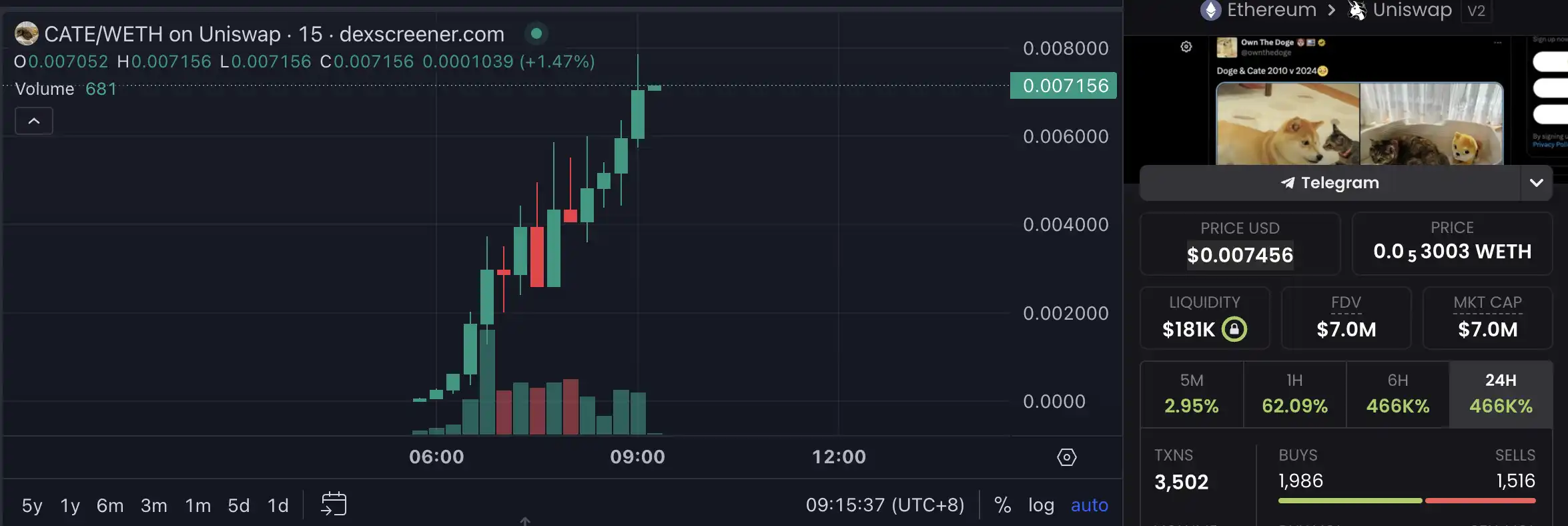Set chart range to 5d
This screenshot has height=526, width=1568.
239,505
